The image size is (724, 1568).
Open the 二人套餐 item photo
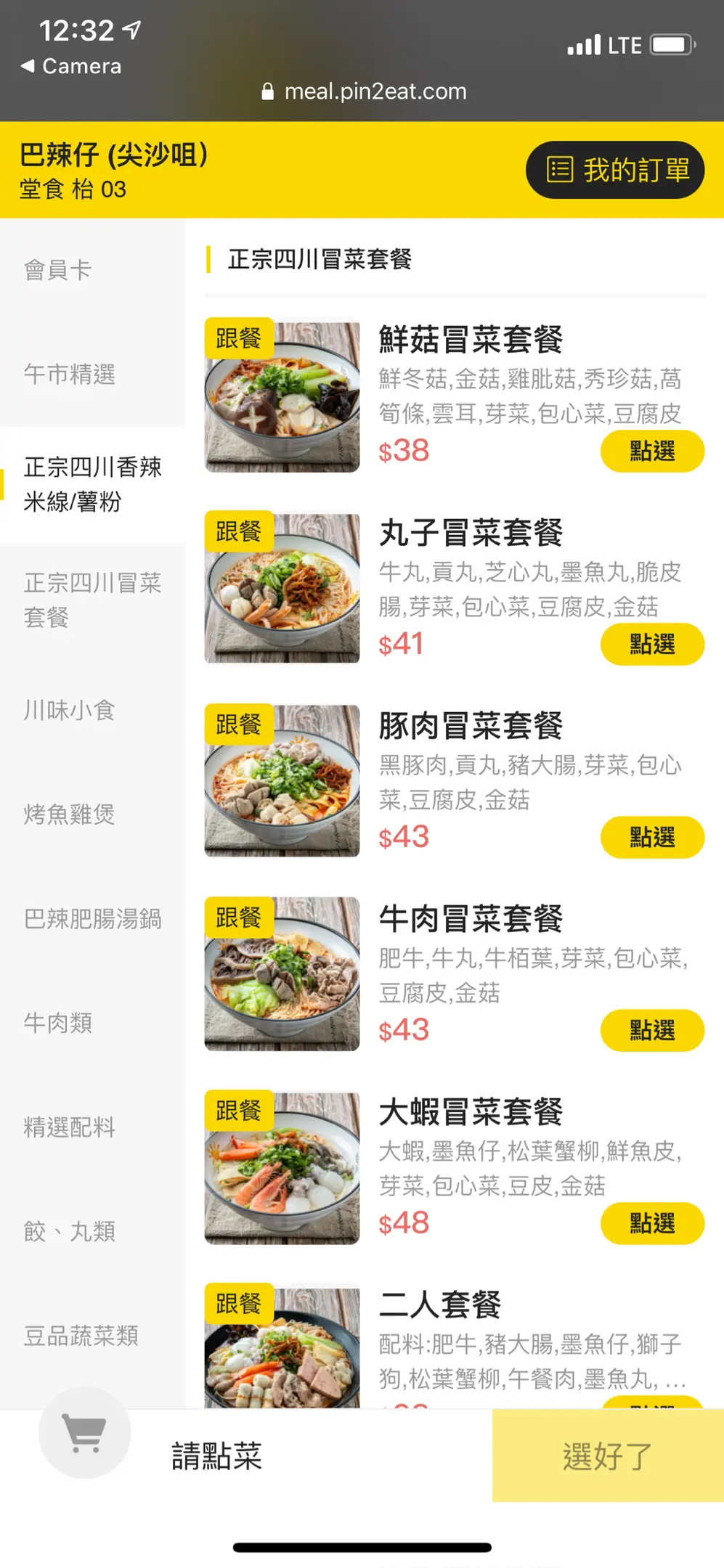coord(282,1347)
